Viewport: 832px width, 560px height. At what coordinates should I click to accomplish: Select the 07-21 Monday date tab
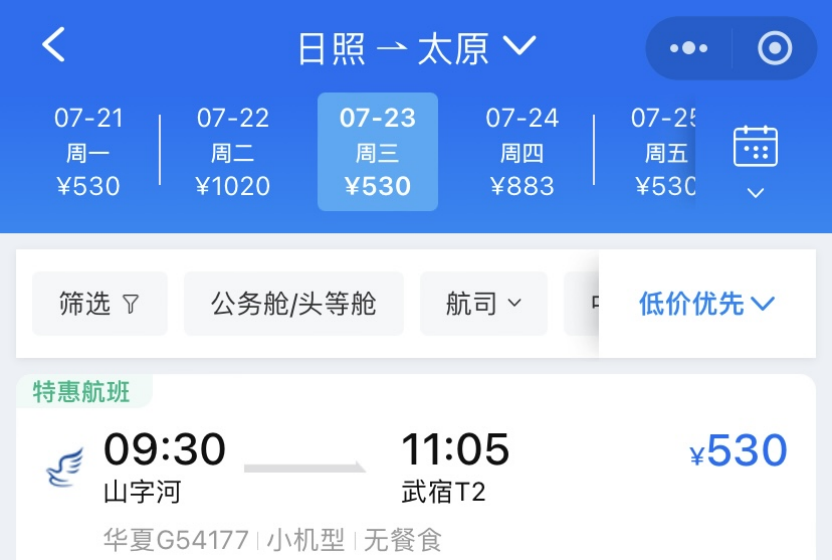coord(88,152)
